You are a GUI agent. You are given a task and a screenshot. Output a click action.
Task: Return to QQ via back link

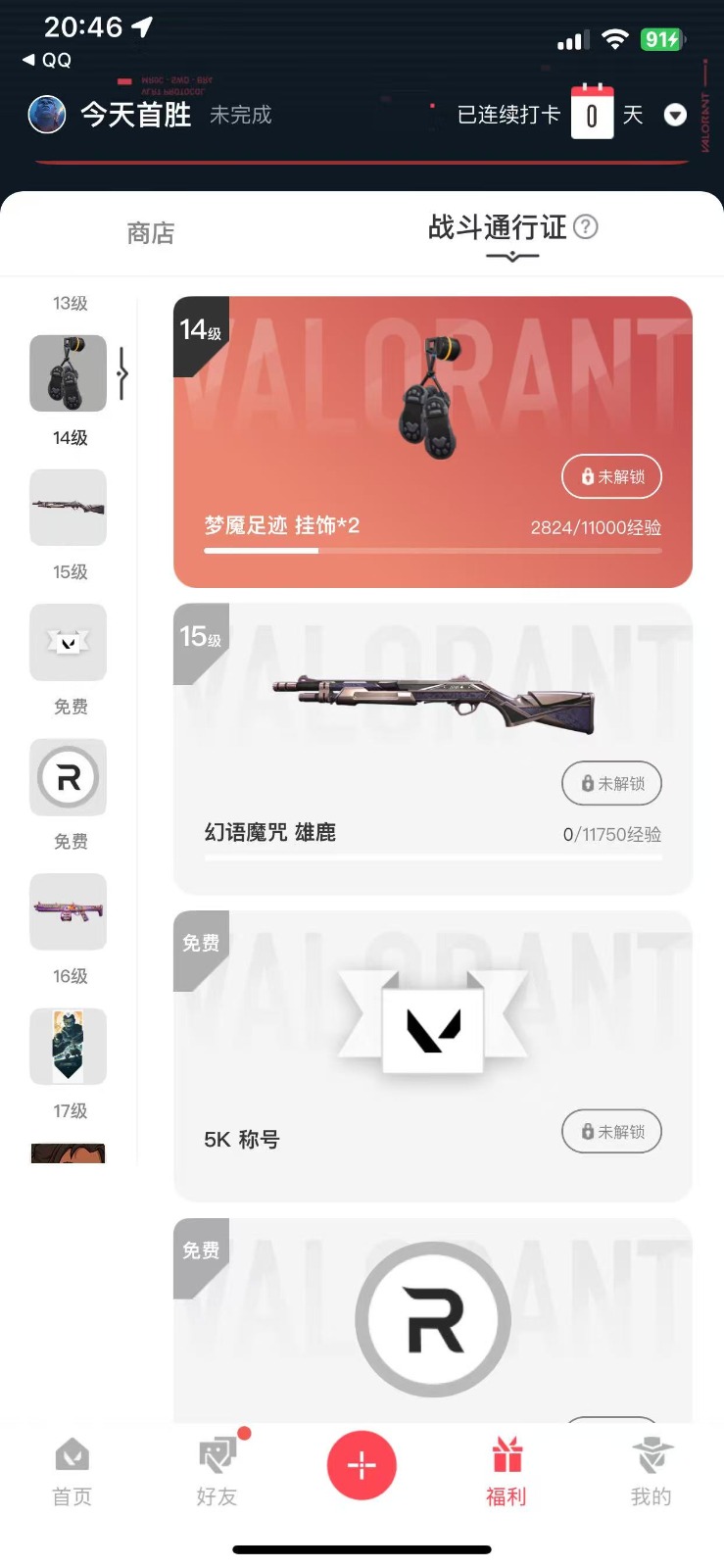[x=47, y=60]
